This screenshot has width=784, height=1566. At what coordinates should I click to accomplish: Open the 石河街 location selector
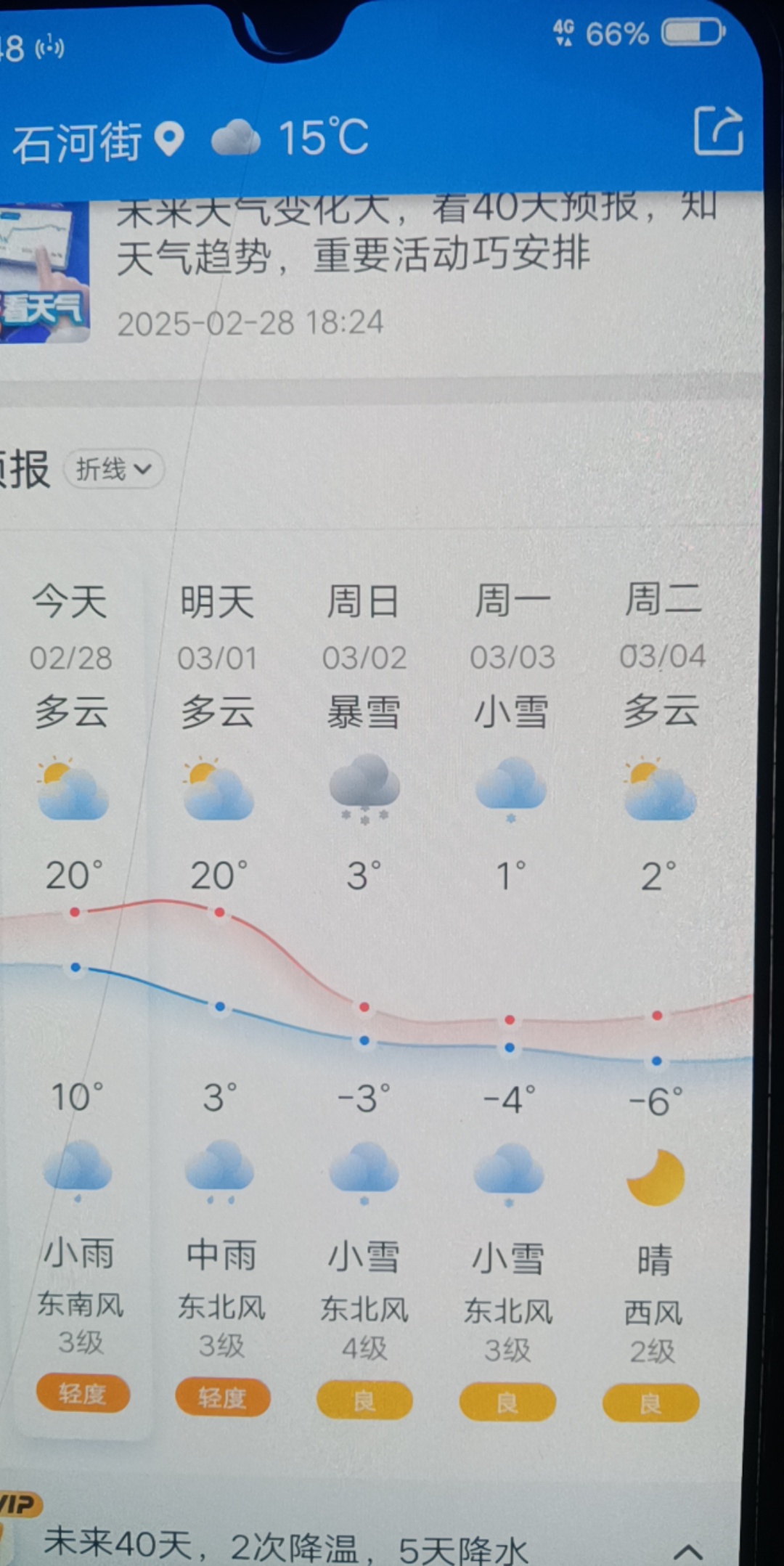(x=97, y=141)
